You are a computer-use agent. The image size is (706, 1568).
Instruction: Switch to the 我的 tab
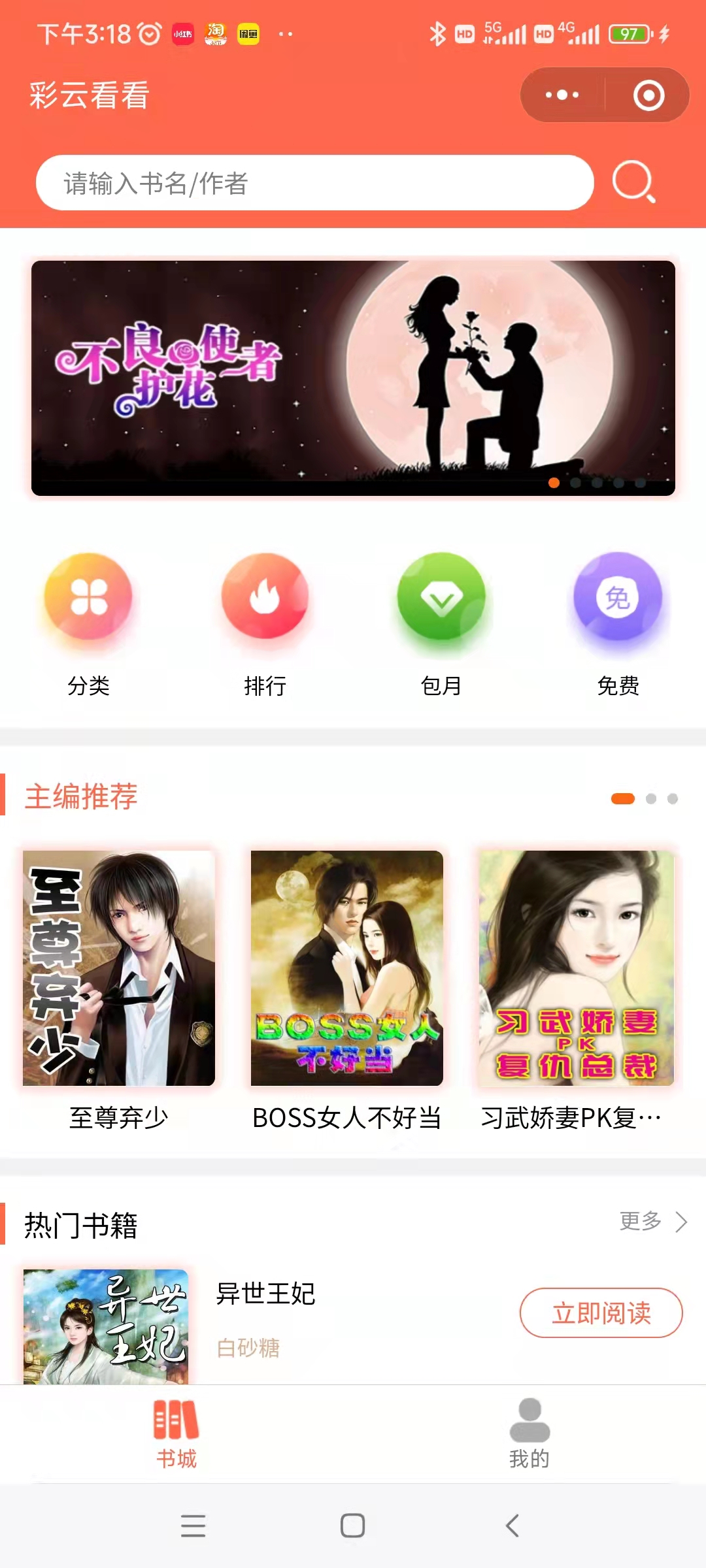tap(529, 1434)
